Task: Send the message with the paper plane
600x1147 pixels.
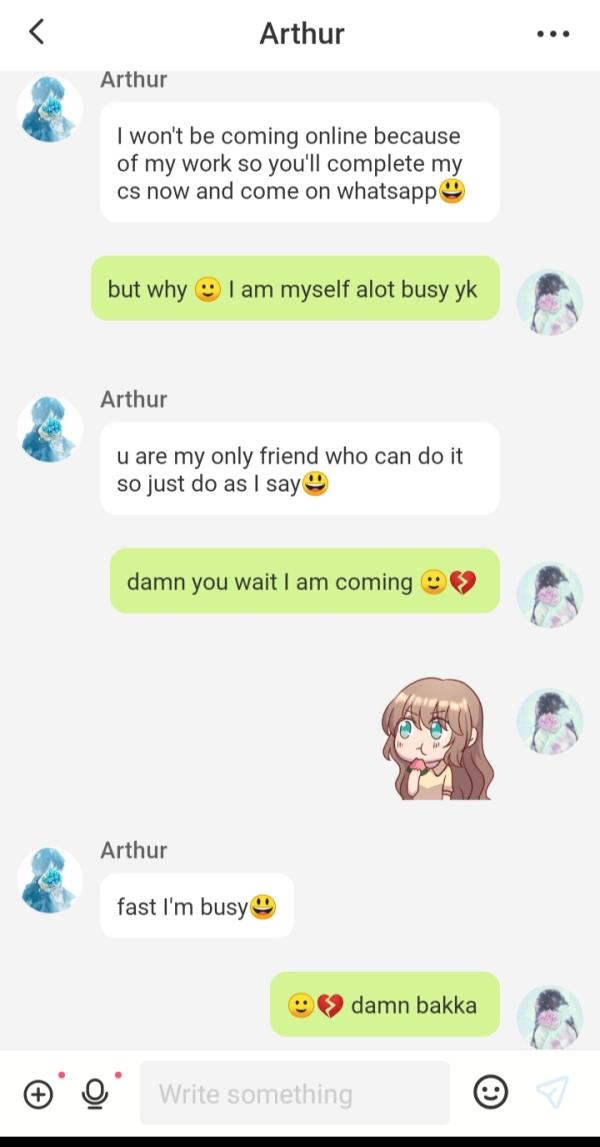Action: pyautogui.click(x=551, y=1092)
